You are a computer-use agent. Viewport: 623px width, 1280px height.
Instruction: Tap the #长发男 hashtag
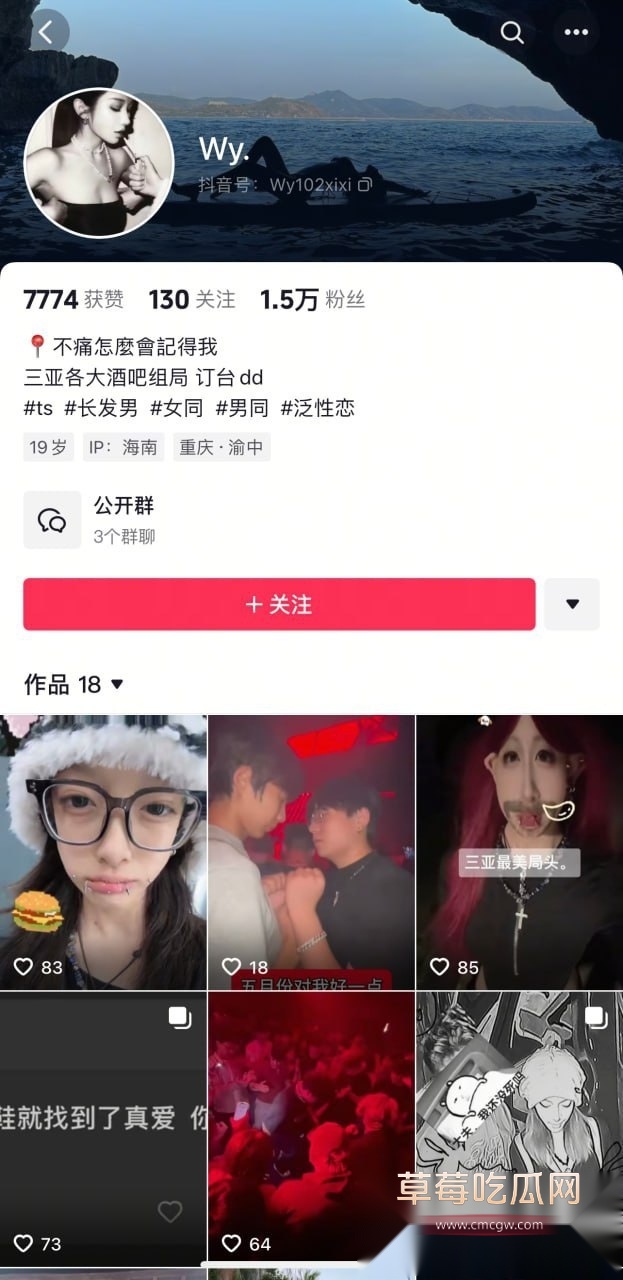coord(101,407)
